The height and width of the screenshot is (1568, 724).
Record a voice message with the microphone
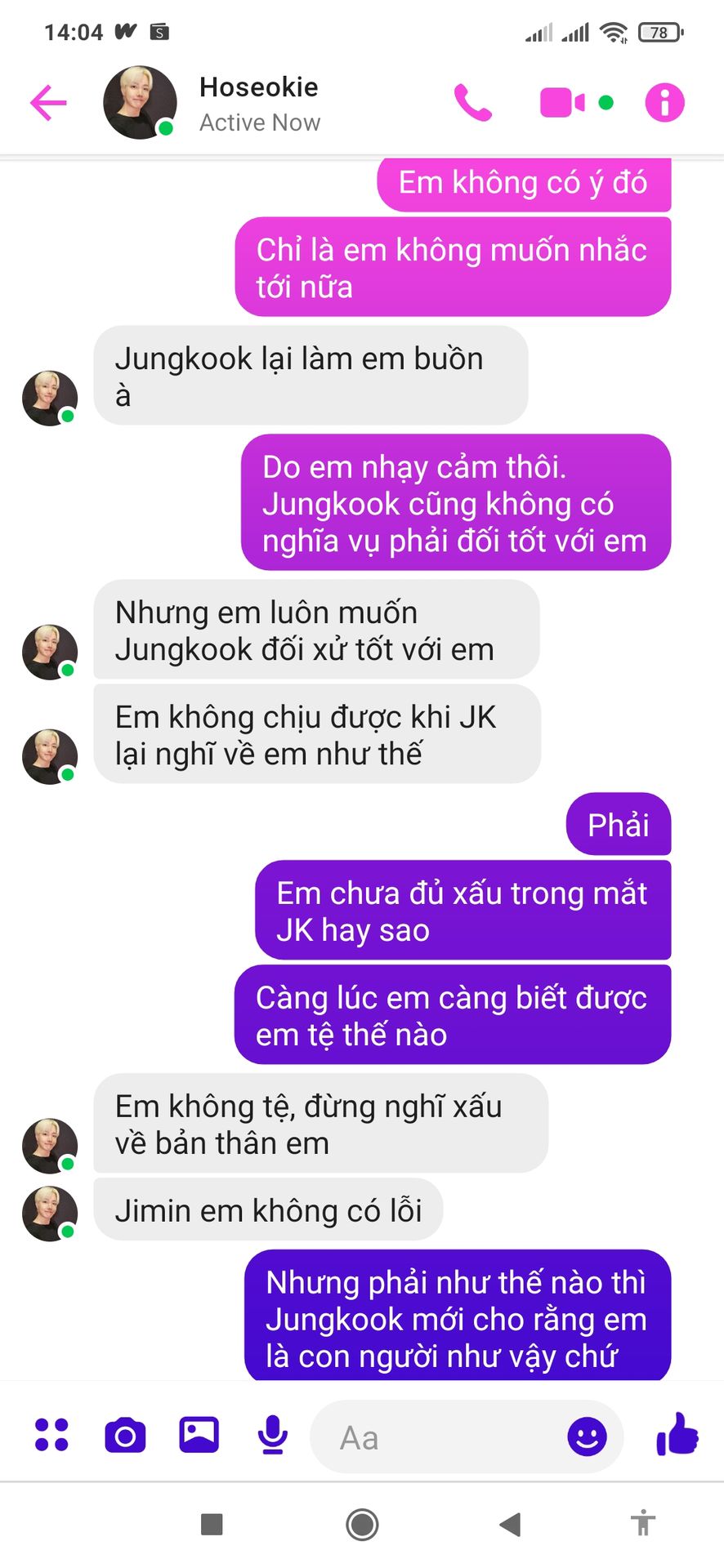click(272, 1435)
